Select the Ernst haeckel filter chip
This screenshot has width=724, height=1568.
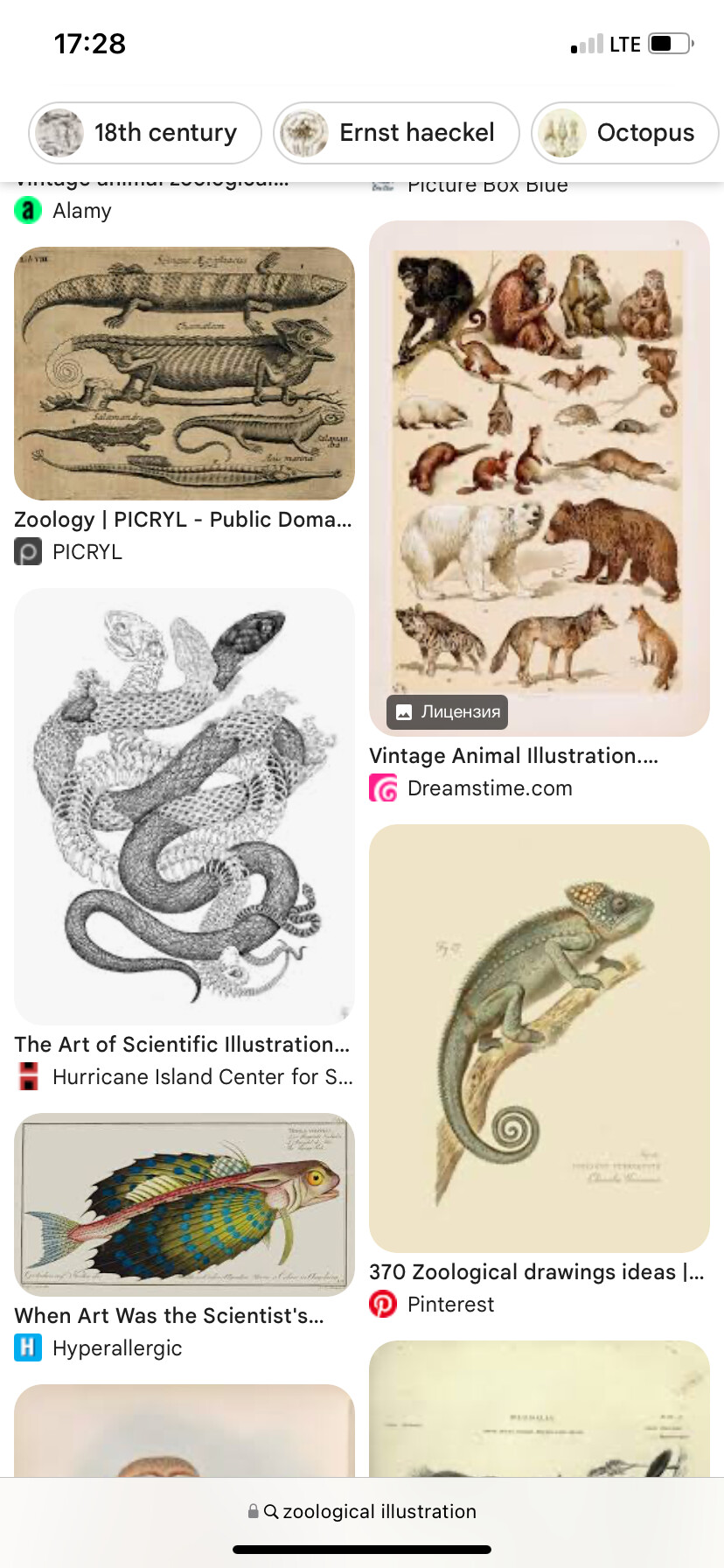point(396,133)
